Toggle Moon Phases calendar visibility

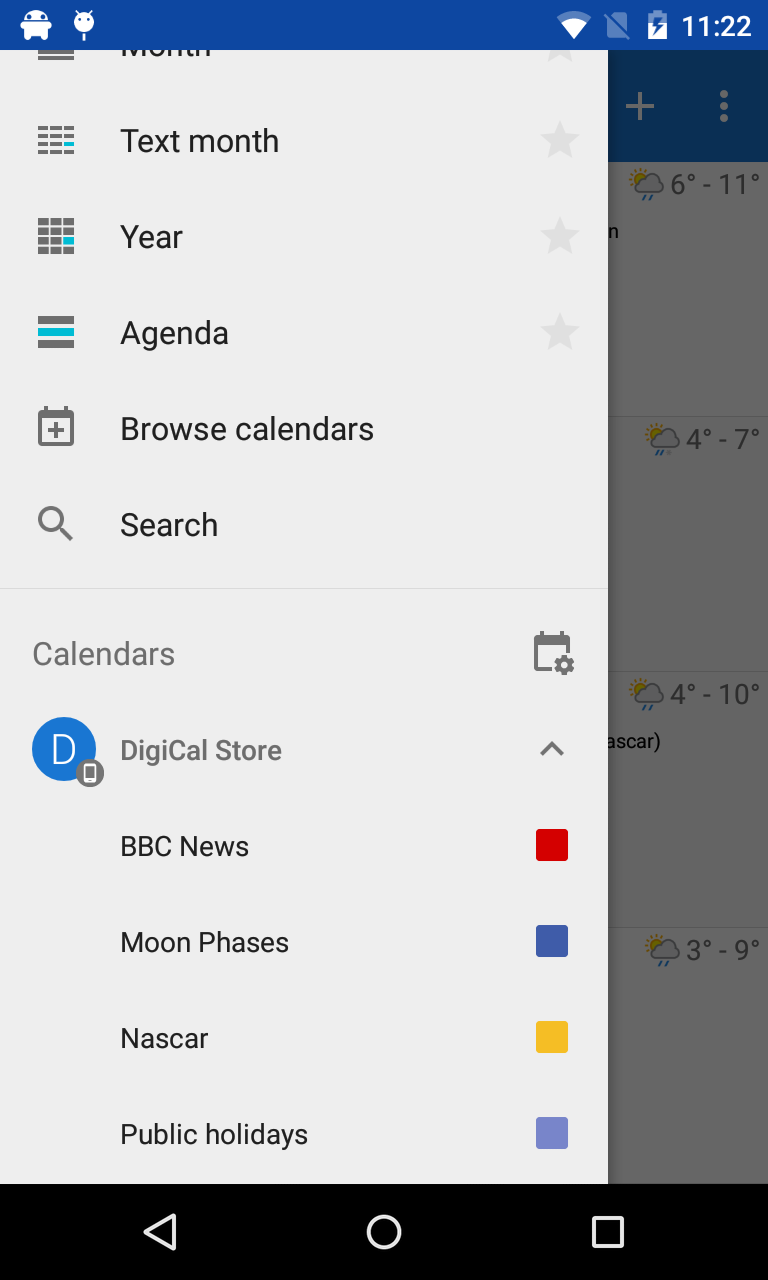click(x=552, y=941)
